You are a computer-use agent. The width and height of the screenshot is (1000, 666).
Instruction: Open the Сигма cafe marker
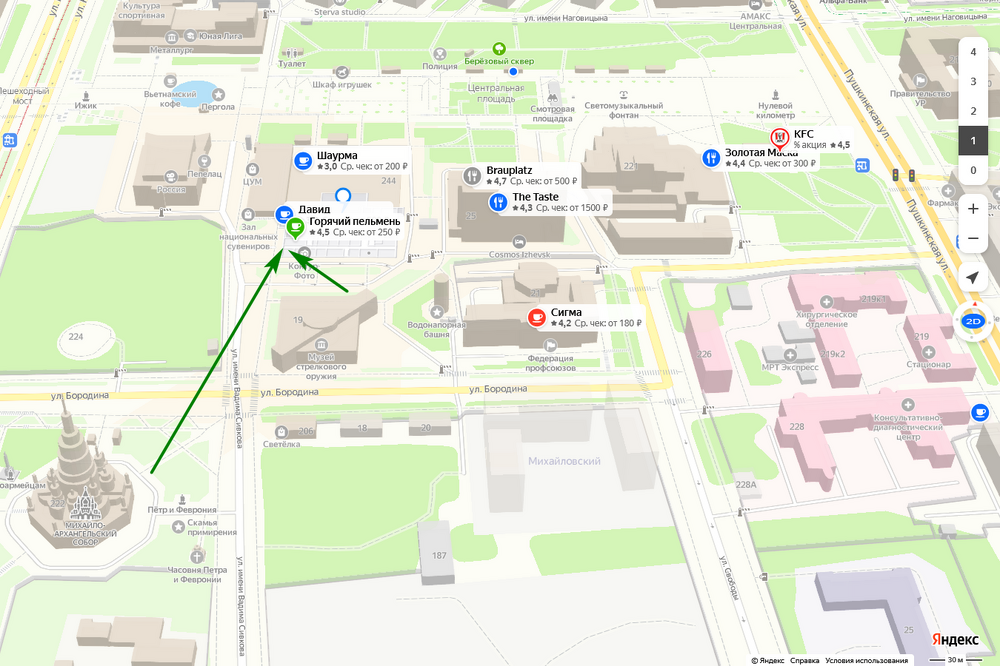537,318
